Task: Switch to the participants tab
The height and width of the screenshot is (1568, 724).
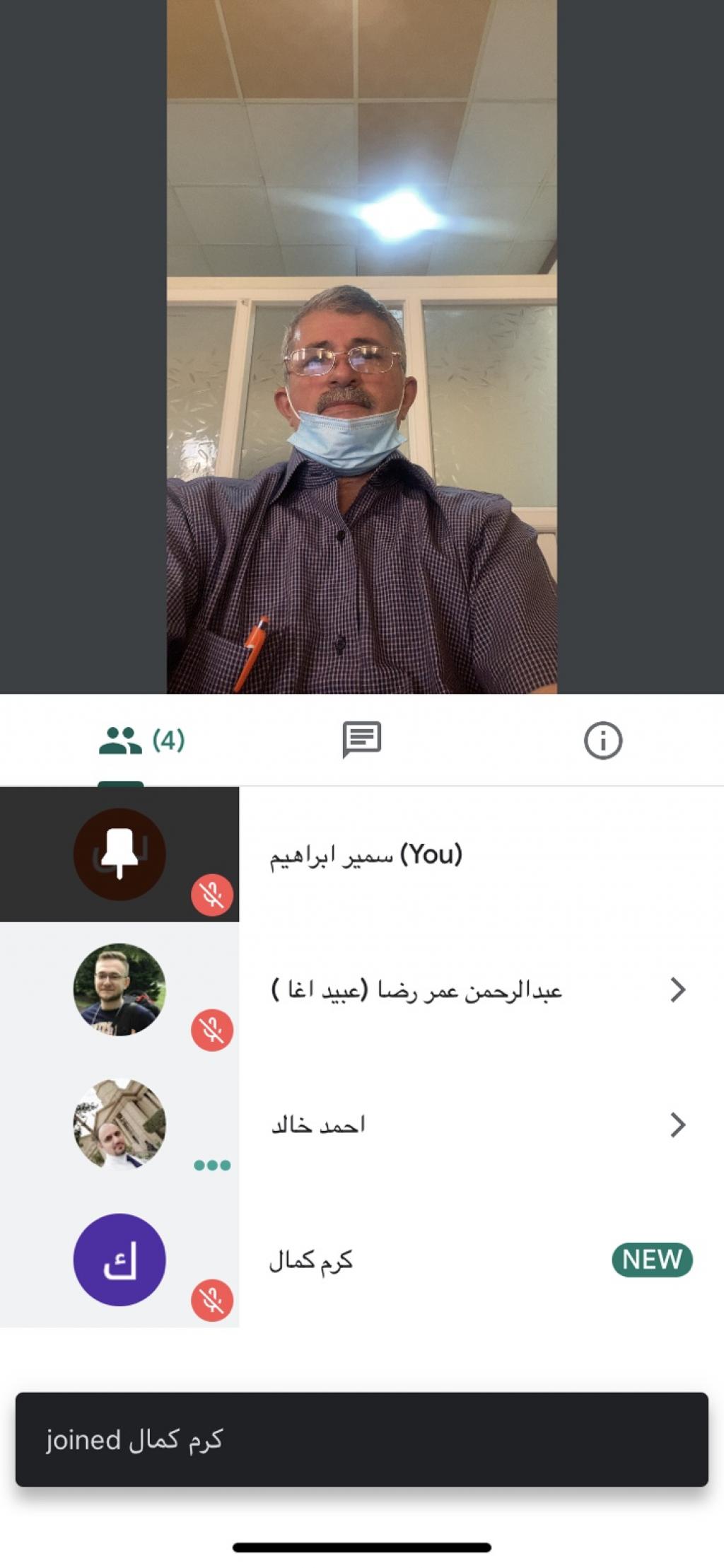Action: coord(141,741)
